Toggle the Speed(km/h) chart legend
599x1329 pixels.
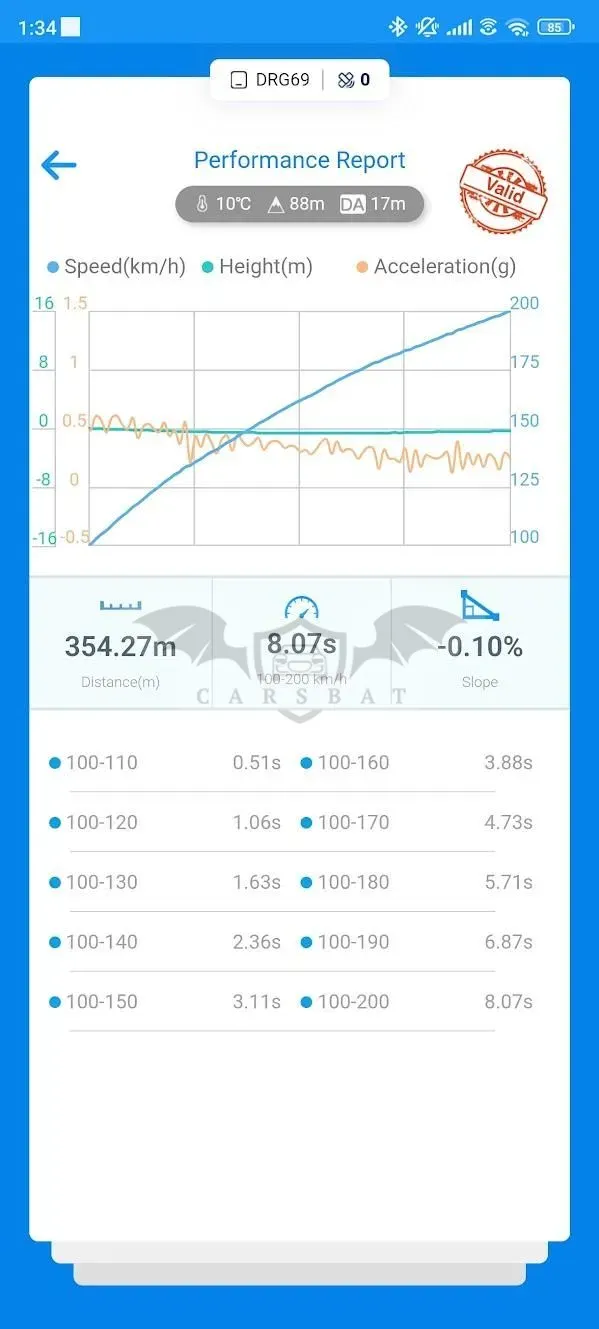[116, 267]
